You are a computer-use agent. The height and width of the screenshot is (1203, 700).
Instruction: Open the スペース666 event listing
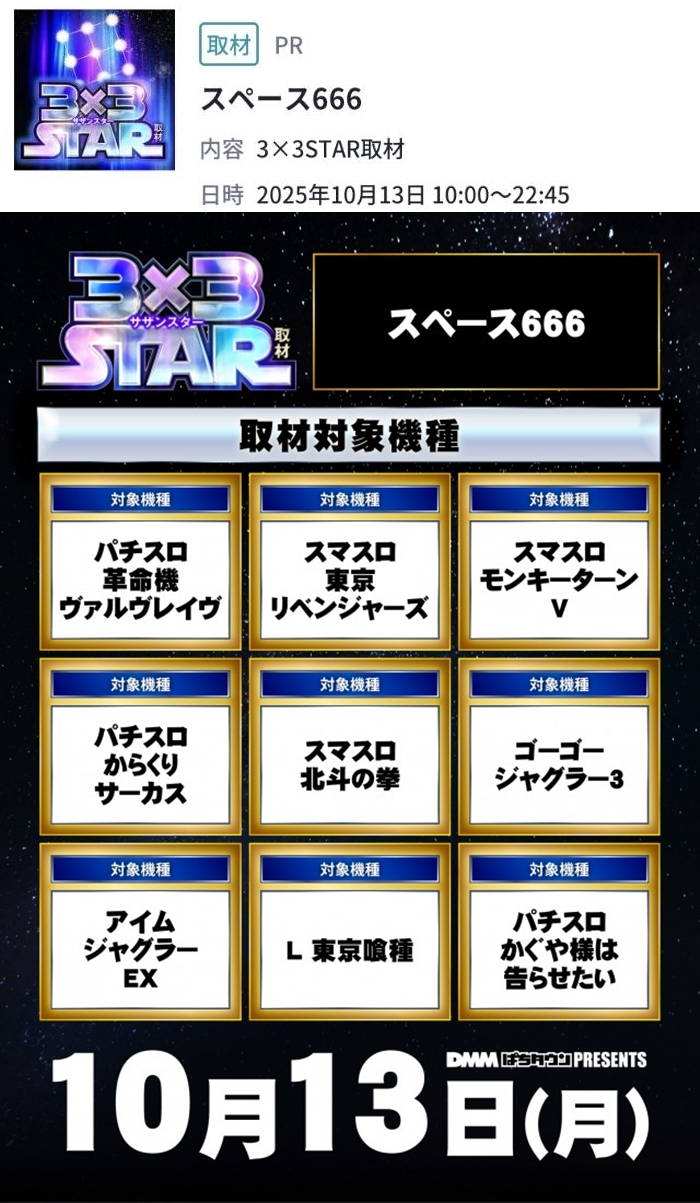(x=281, y=100)
